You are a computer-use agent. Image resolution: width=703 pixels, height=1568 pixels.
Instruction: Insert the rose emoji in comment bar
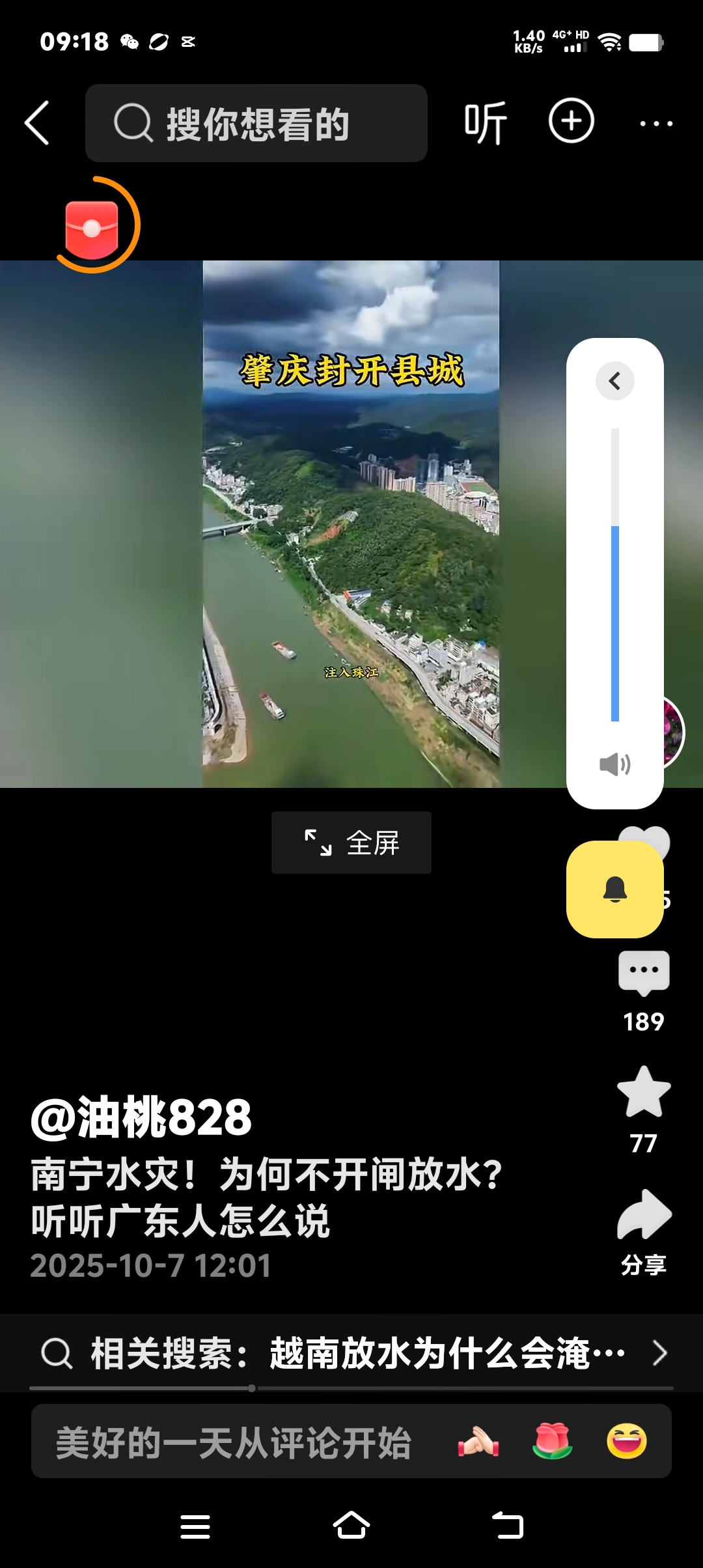tap(552, 1441)
